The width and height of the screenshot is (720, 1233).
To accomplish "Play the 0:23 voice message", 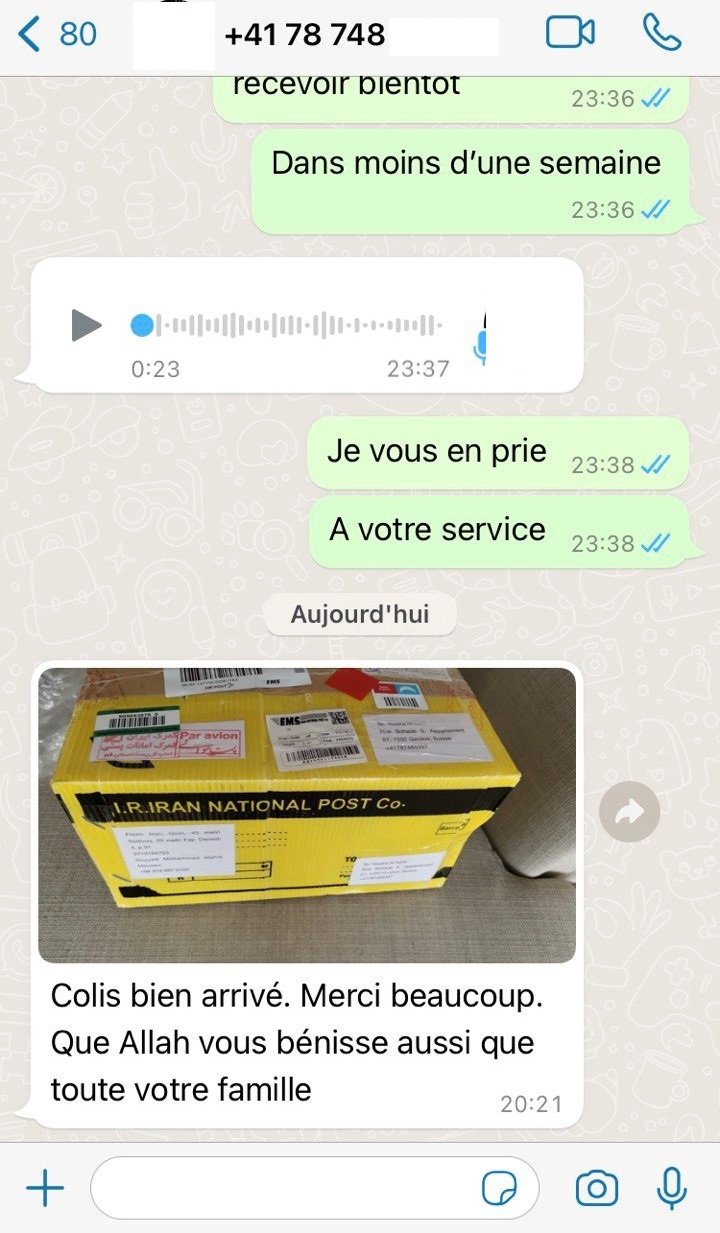I will pyautogui.click(x=87, y=325).
